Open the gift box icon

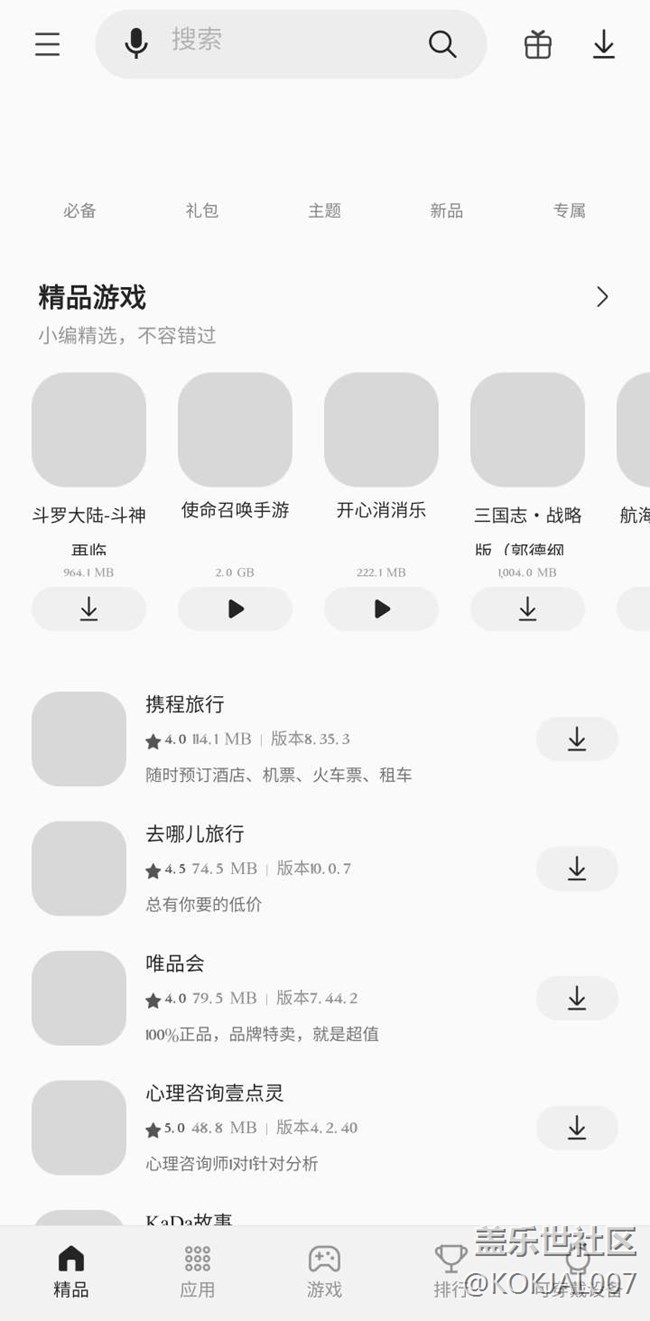pyautogui.click(x=538, y=44)
